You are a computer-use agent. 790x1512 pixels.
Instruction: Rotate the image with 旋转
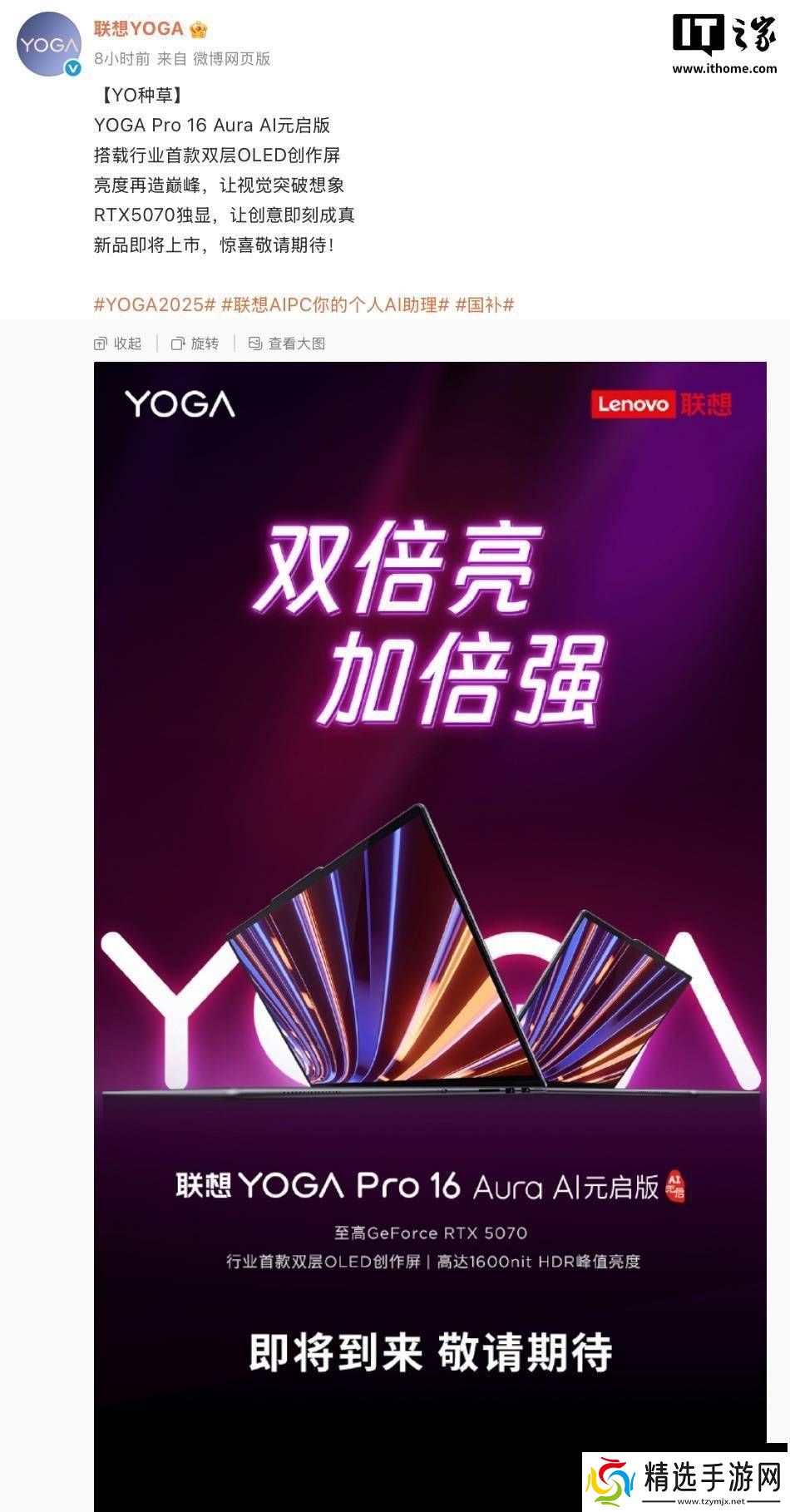(x=195, y=343)
